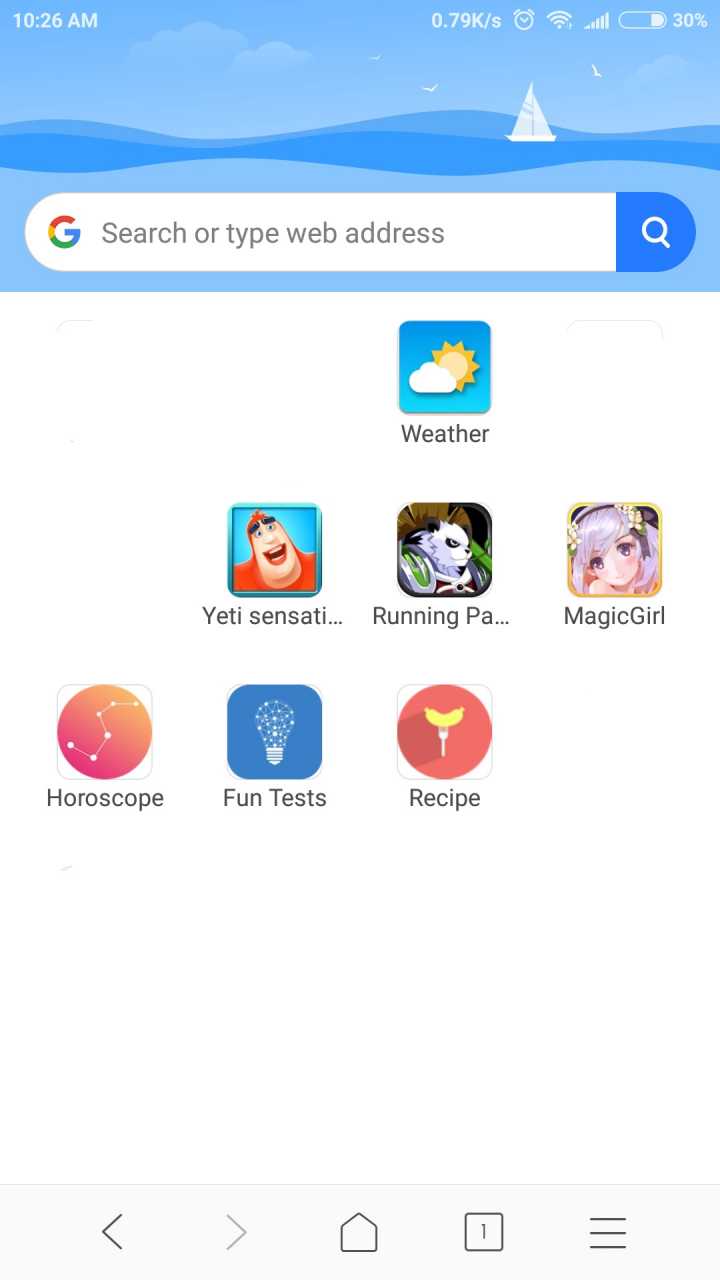Open the Yeti sensation game shortcut
Image resolution: width=720 pixels, height=1280 pixels.
(274, 550)
